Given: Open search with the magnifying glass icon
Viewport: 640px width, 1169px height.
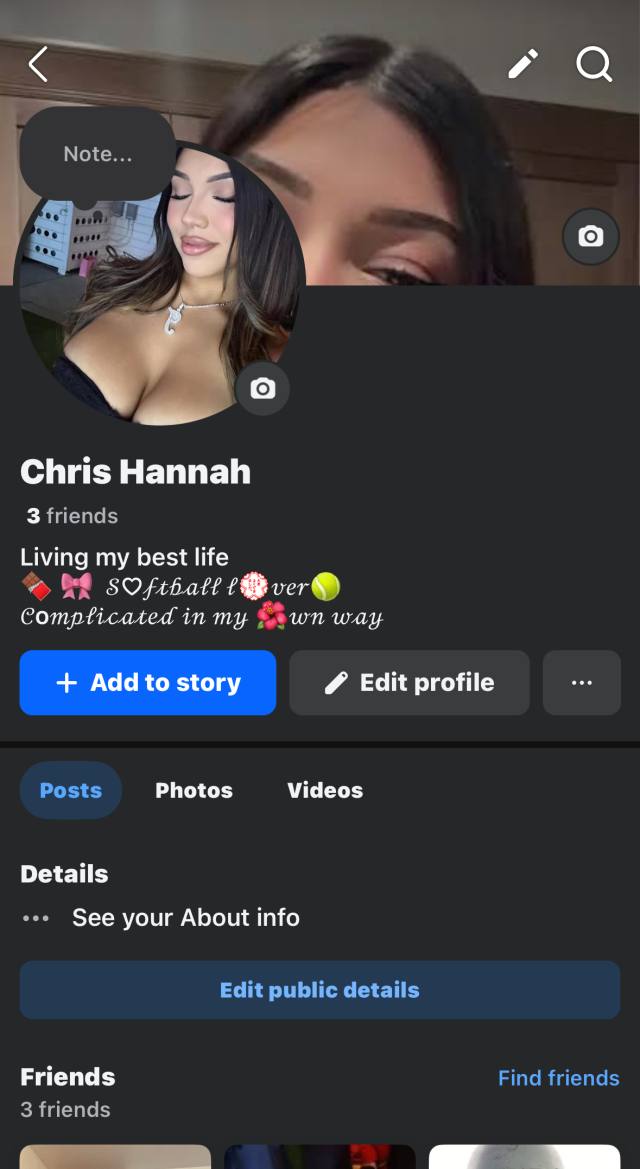Looking at the screenshot, I should 594,64.
